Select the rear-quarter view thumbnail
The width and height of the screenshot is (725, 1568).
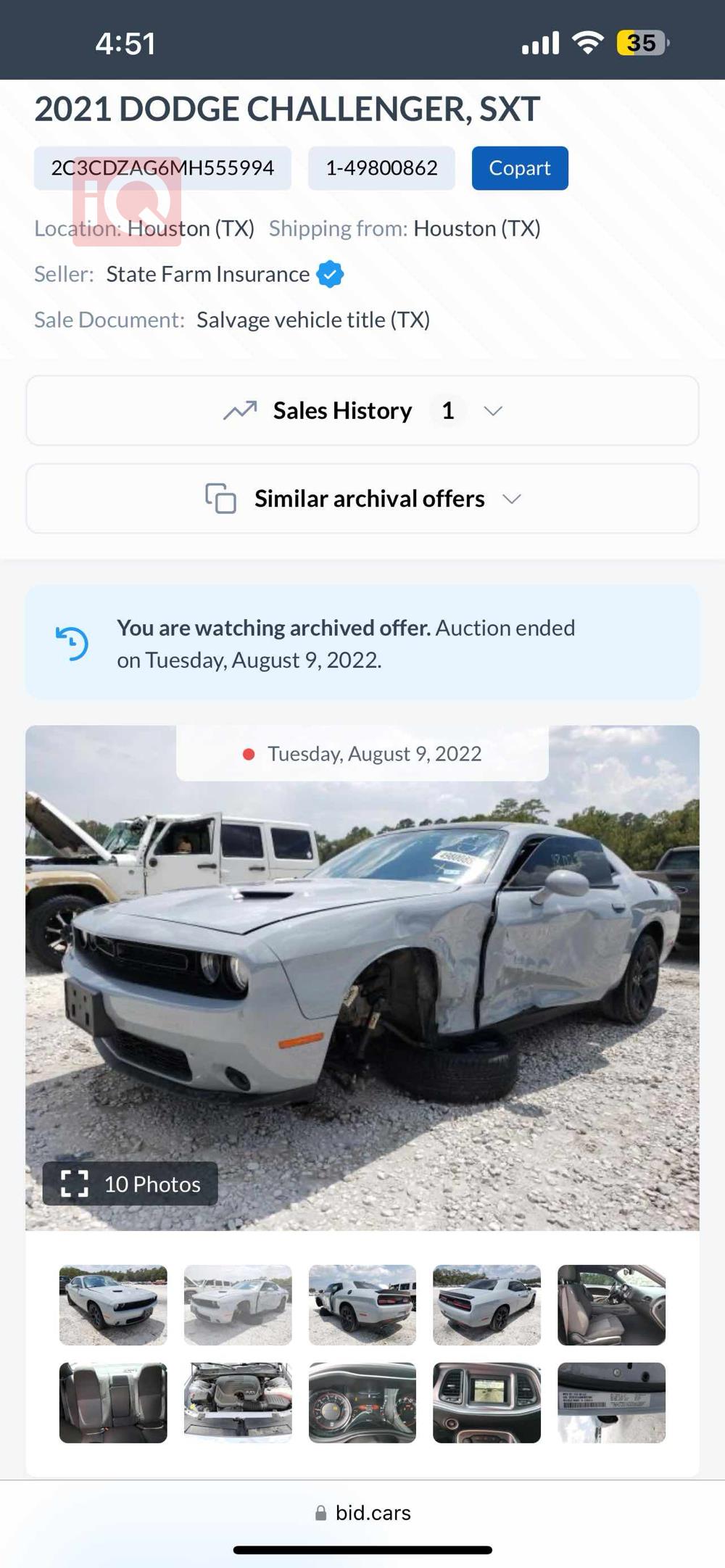362,1305
